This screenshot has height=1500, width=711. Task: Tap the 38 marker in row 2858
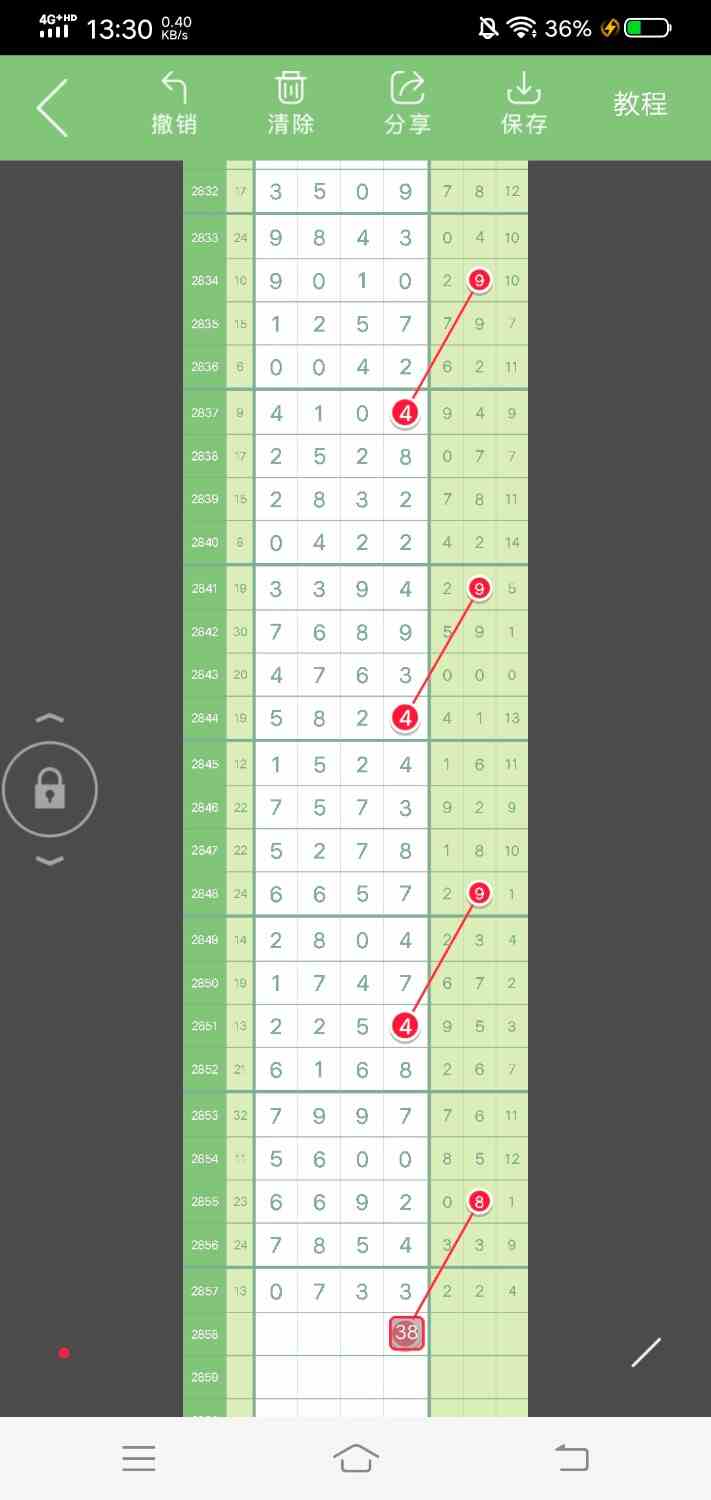click(x=406, y=1333)
